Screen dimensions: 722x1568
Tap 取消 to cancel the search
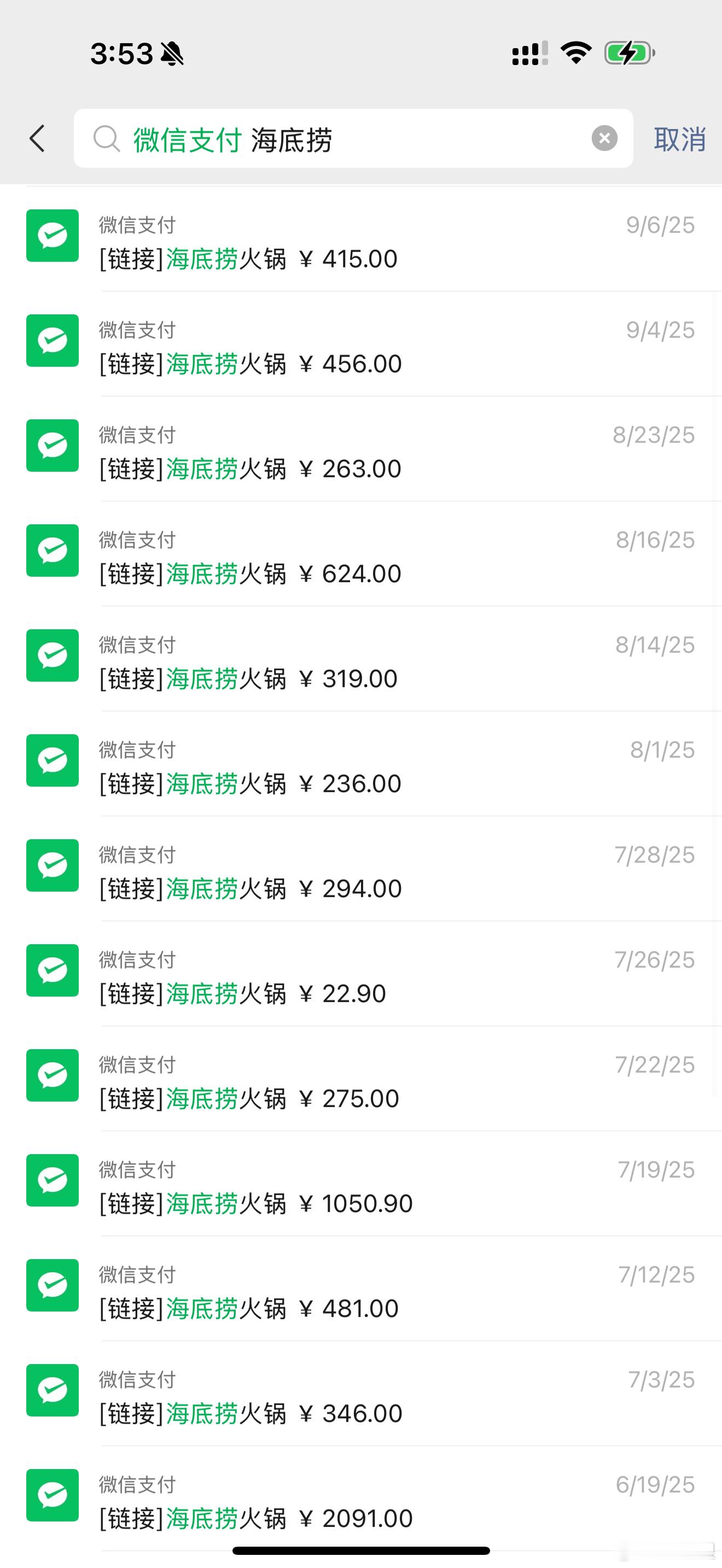[679, 139]
